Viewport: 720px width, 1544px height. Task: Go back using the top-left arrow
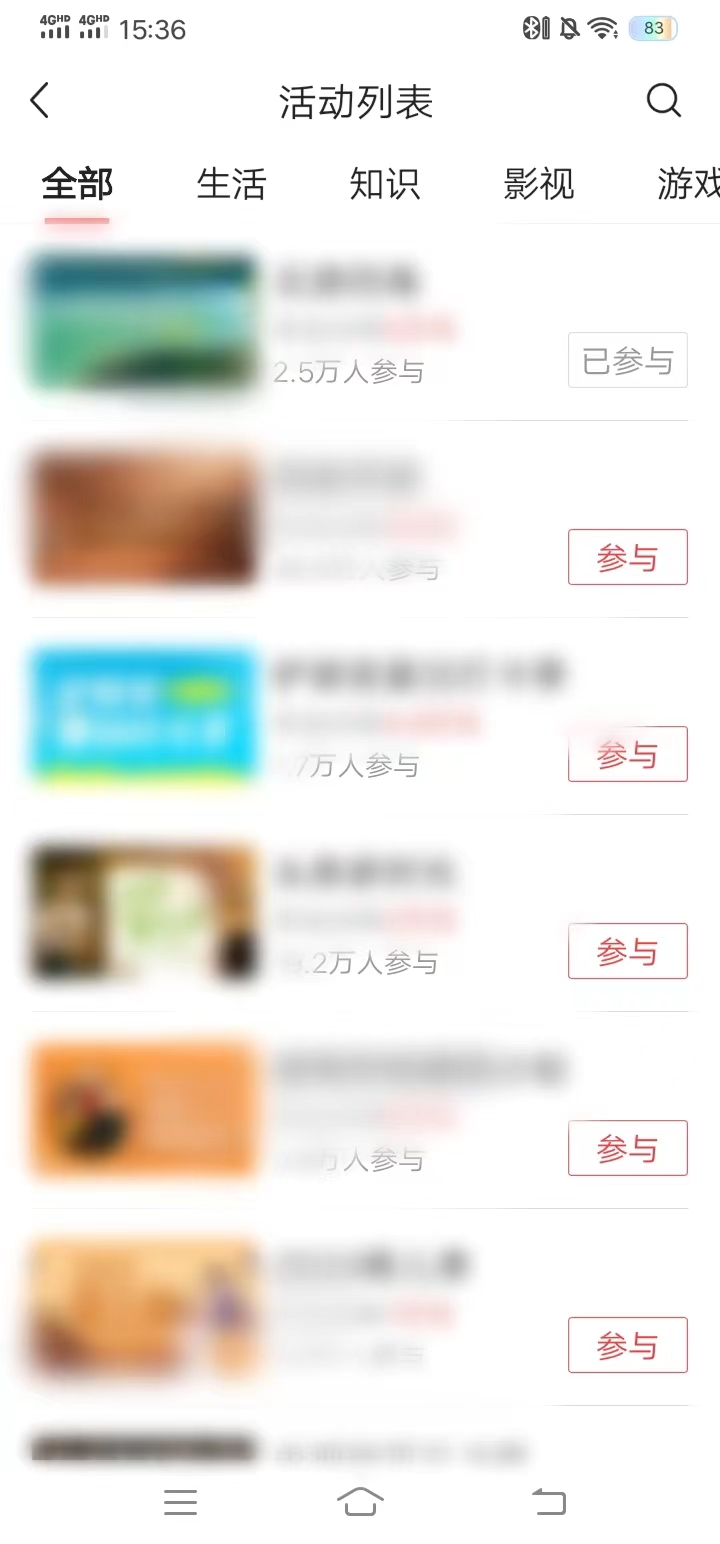[x=40, y=101]
